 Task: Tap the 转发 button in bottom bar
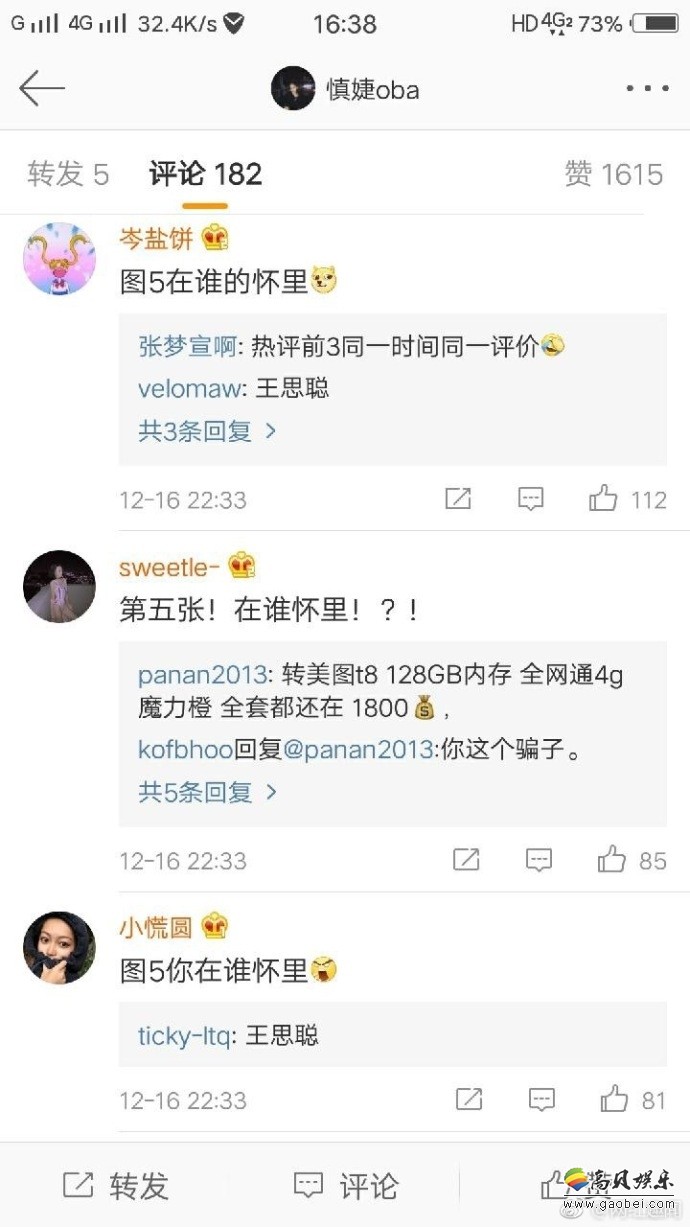(x=116, y=1186)
